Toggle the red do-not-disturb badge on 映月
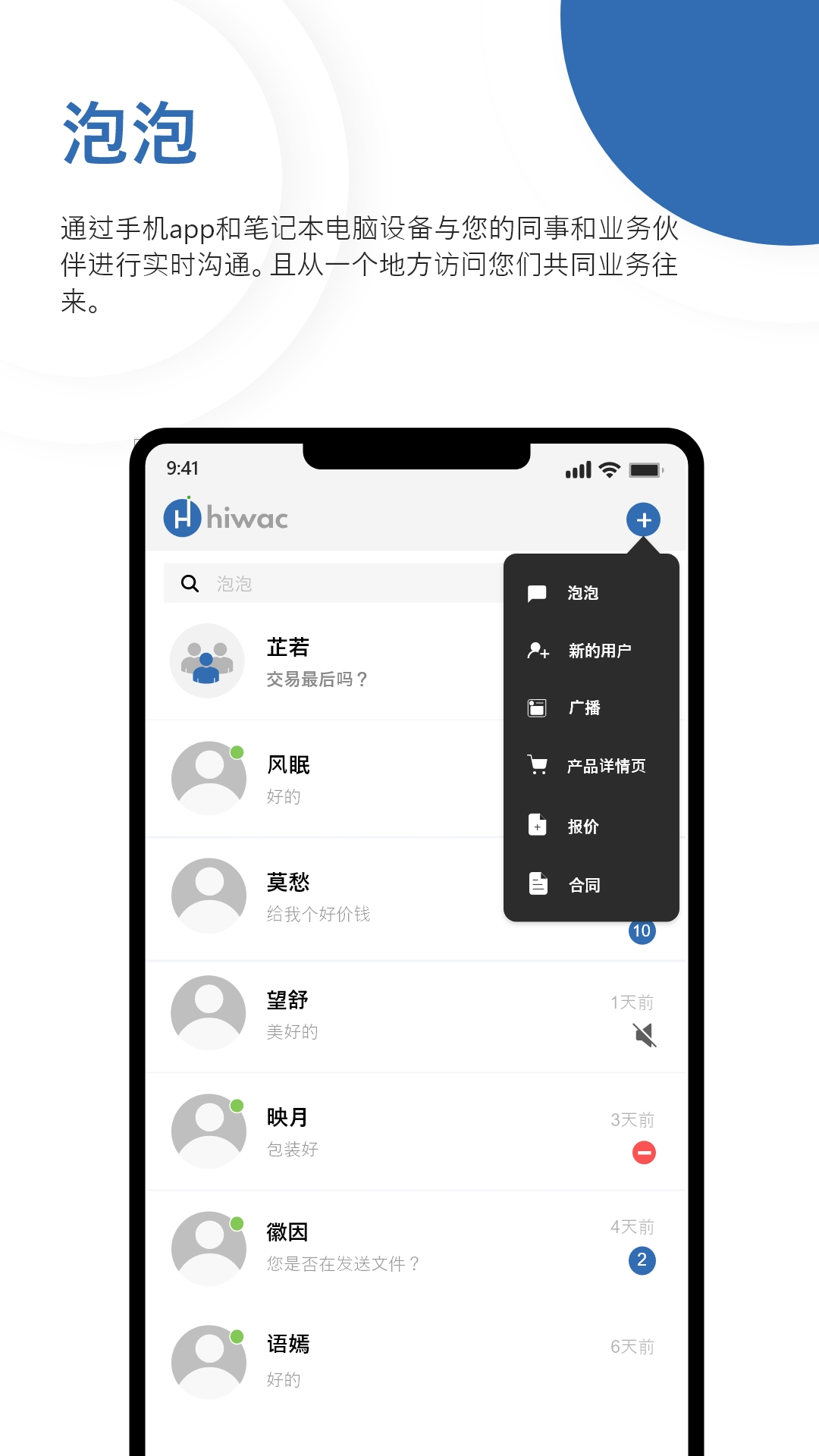The image size is (819, 1456). coord(642,1151)
